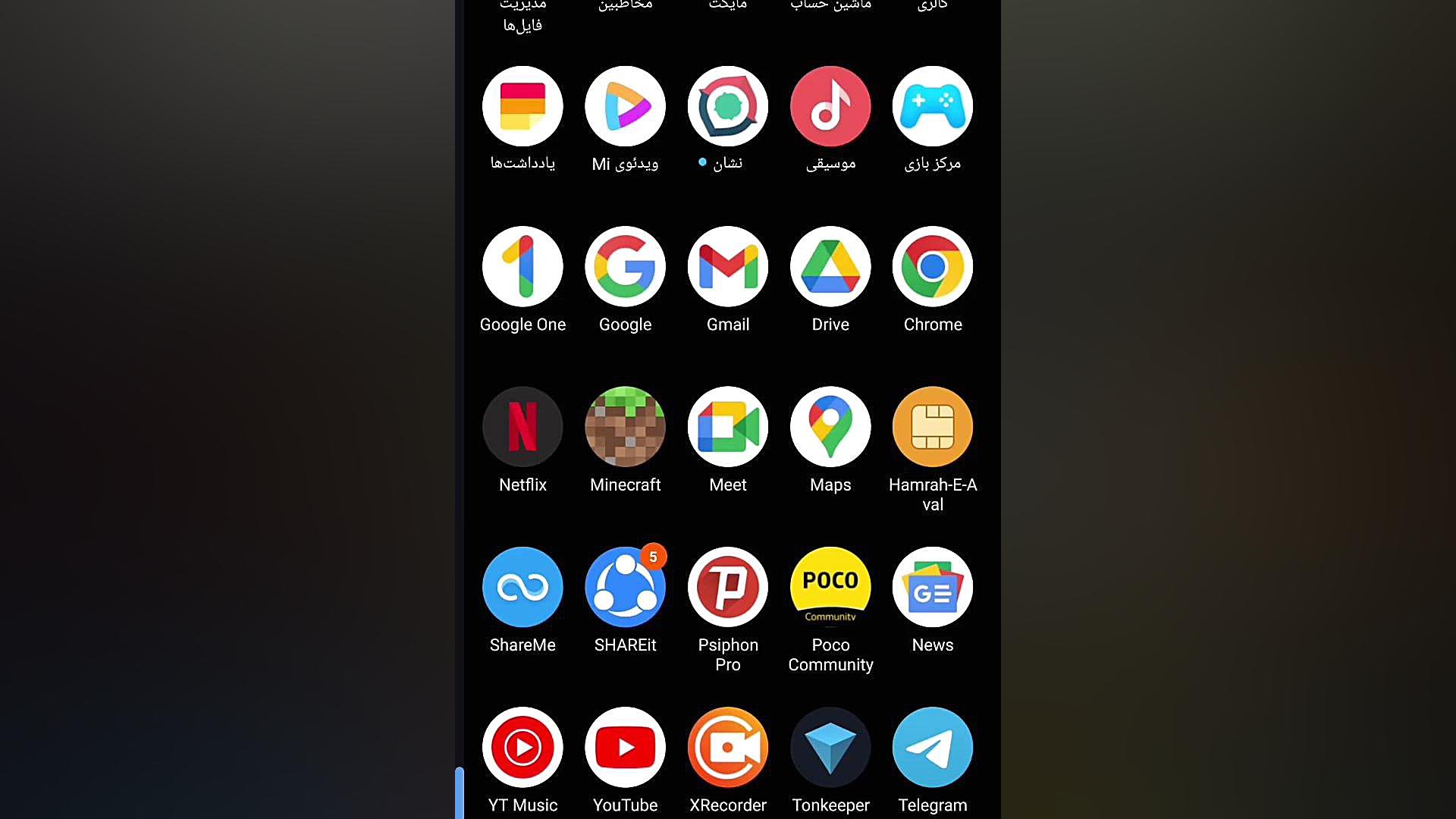Start XRecorder
1456x819 pixels.
(x=727, y=747)
